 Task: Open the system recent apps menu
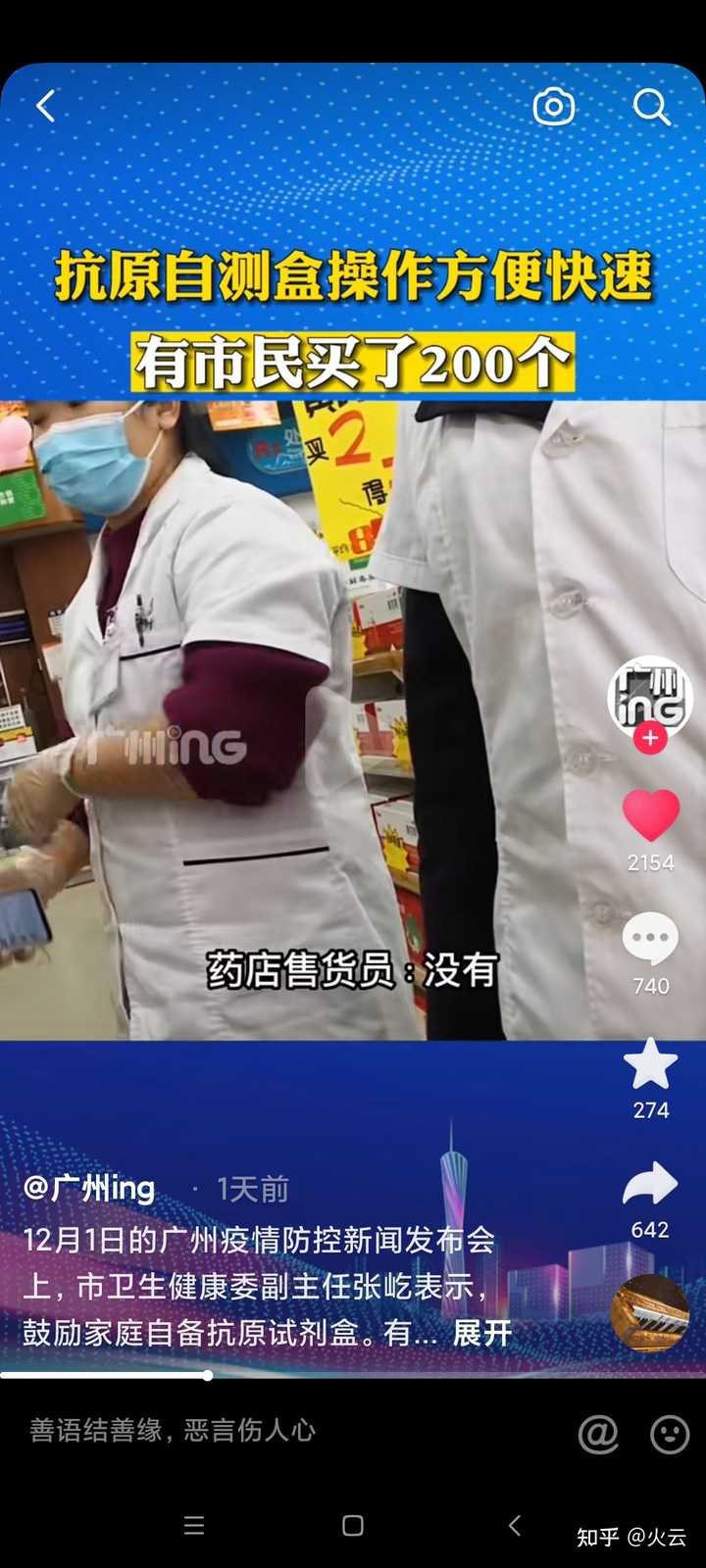point(194,1526)
